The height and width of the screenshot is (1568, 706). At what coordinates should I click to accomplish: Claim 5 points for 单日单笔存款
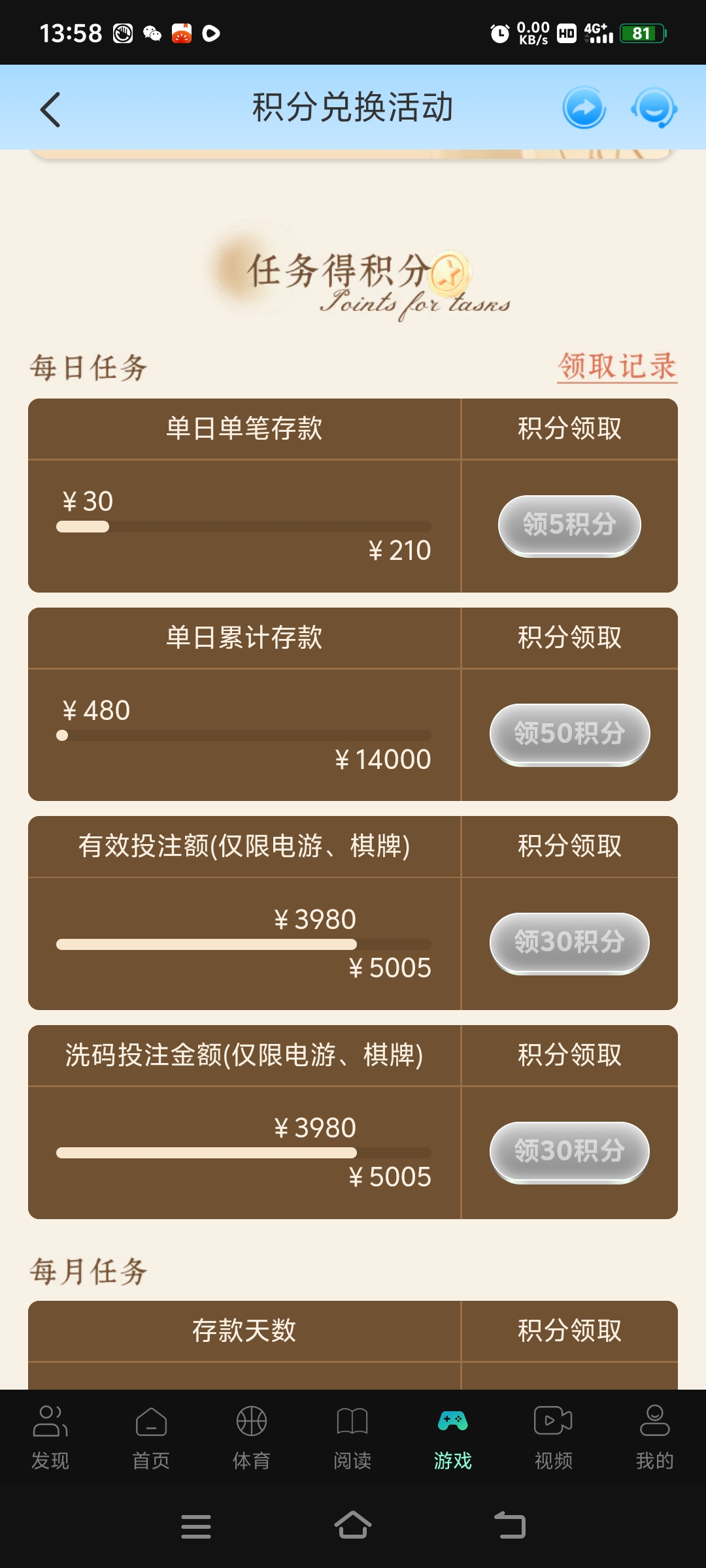coord(569,525)
